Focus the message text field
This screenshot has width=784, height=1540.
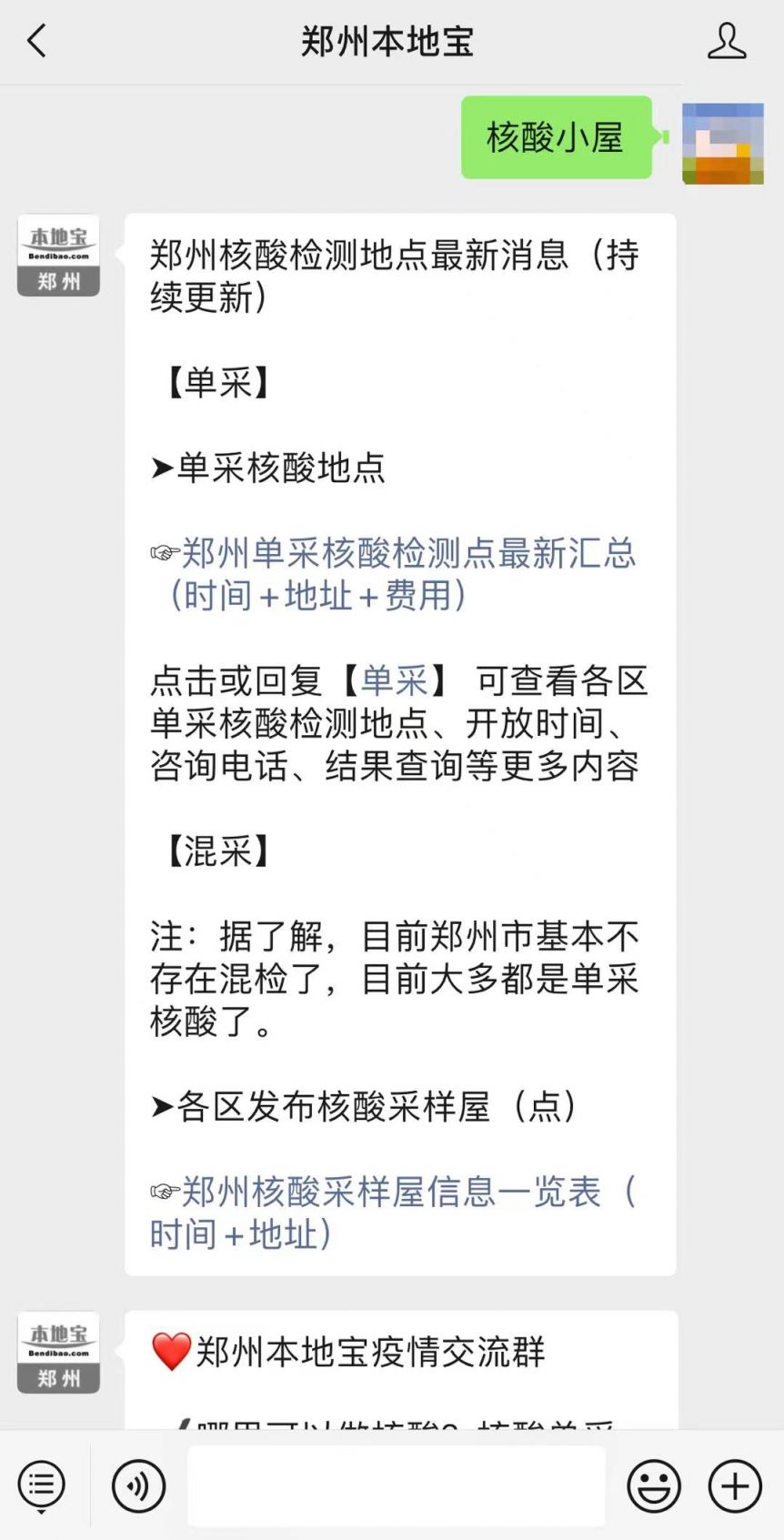[x=396, y=1485]
